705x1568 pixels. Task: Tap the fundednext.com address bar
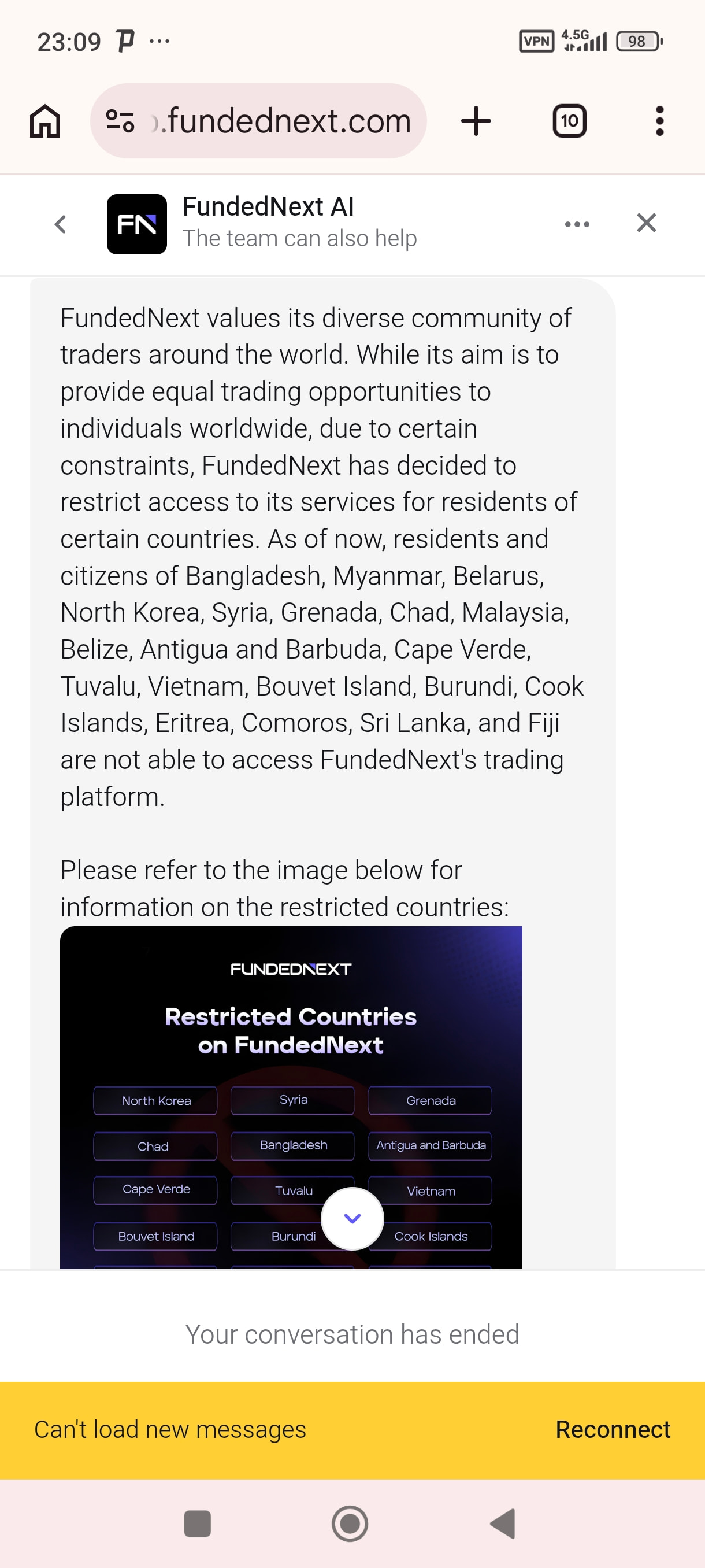coord(258,121)
